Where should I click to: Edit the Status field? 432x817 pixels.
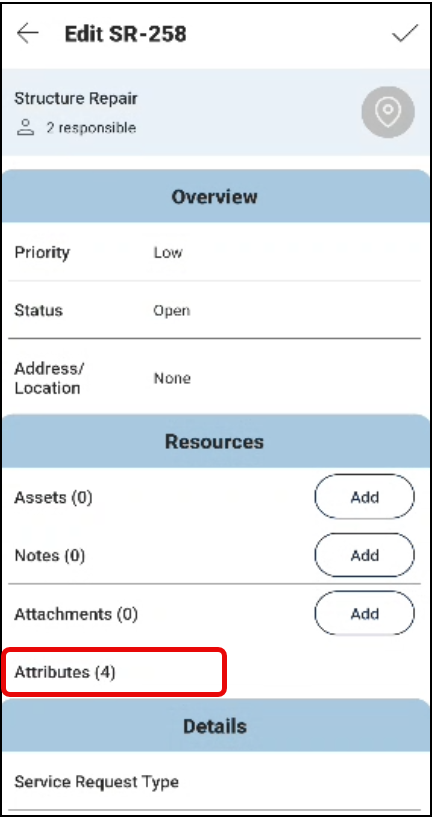(216, 311)
